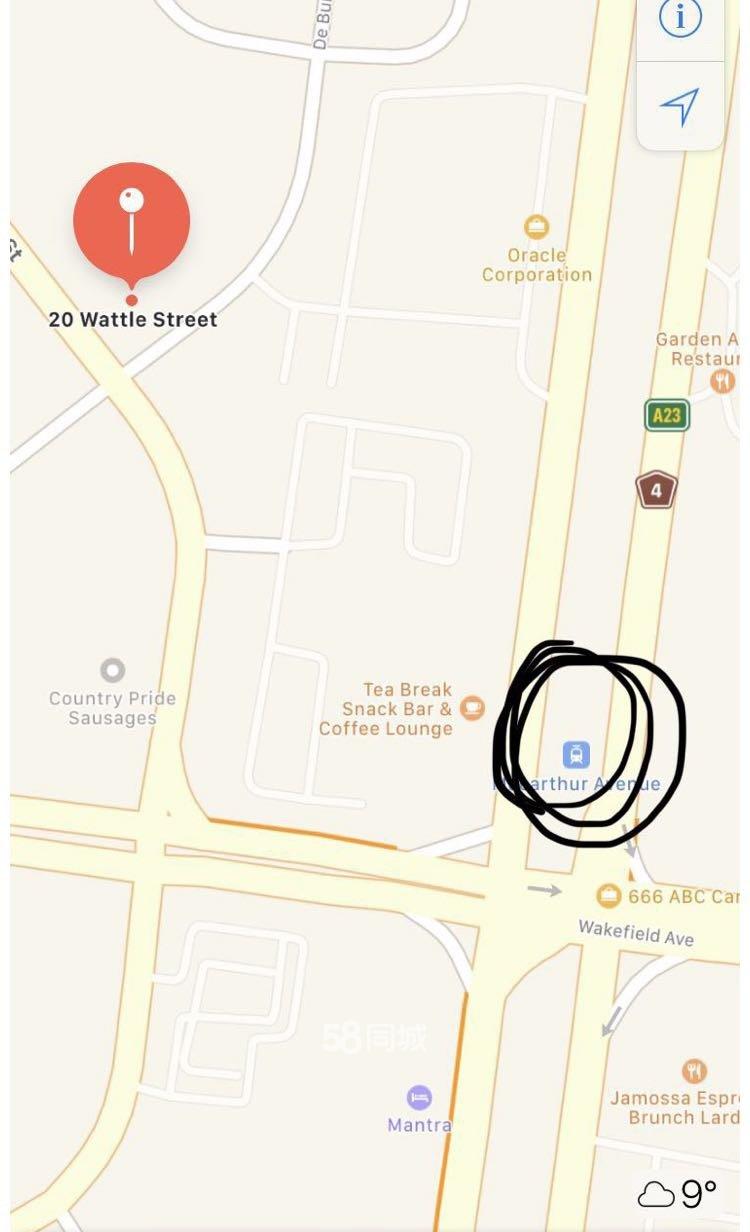Open the 666 ABC place marker
The width and height of the screenshot is (750, 1232).
coord(608,896)
